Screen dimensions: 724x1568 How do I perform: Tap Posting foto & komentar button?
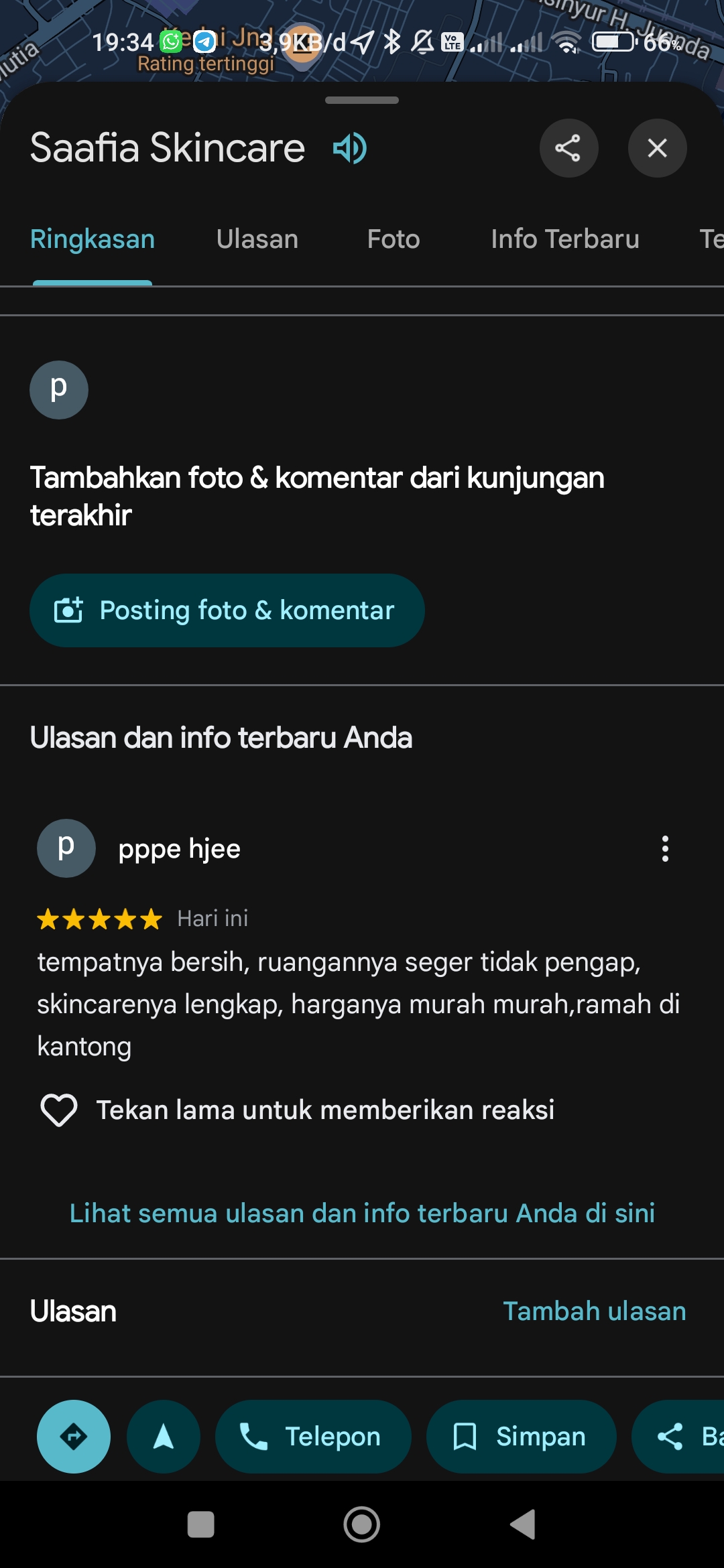tap(227, 610)
